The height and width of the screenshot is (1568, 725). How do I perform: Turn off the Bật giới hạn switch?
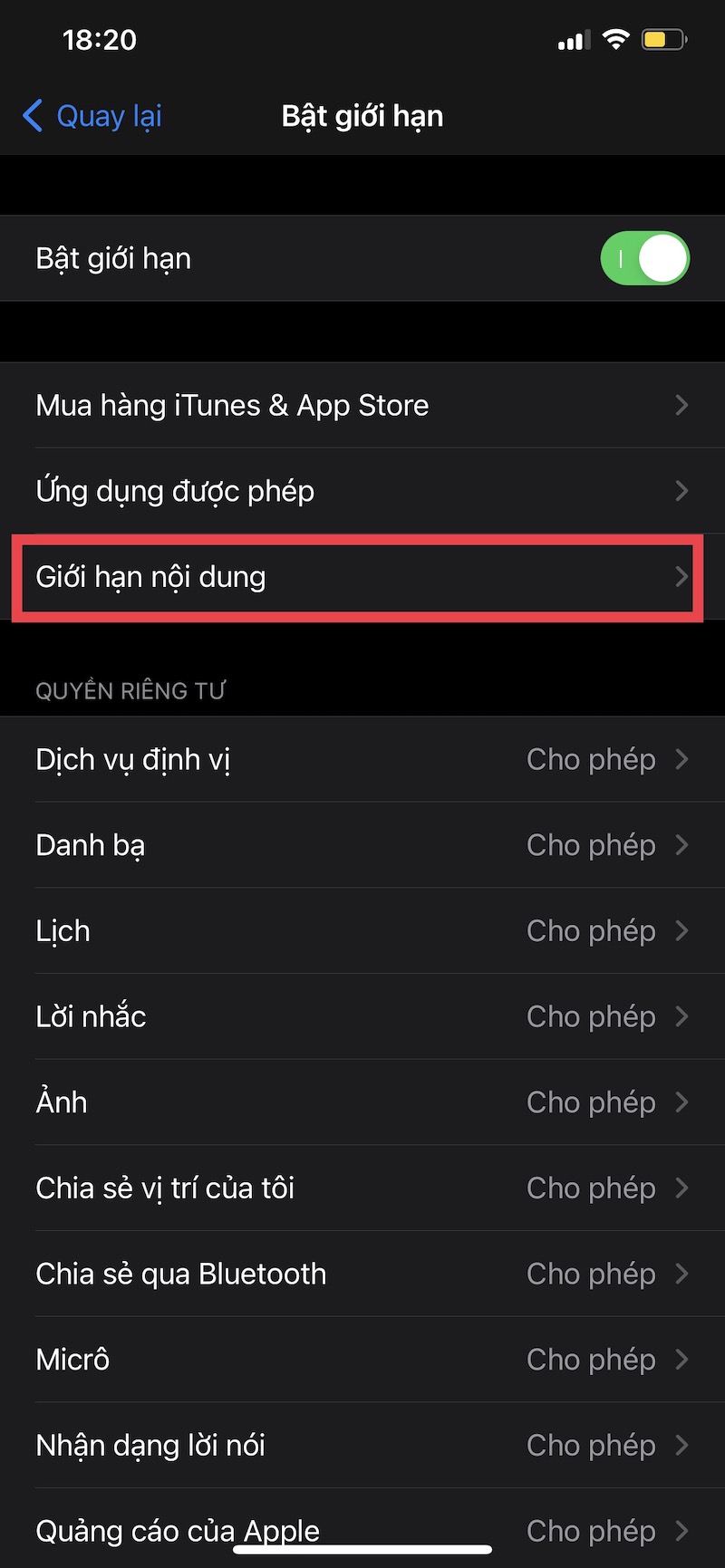[644, 258]
